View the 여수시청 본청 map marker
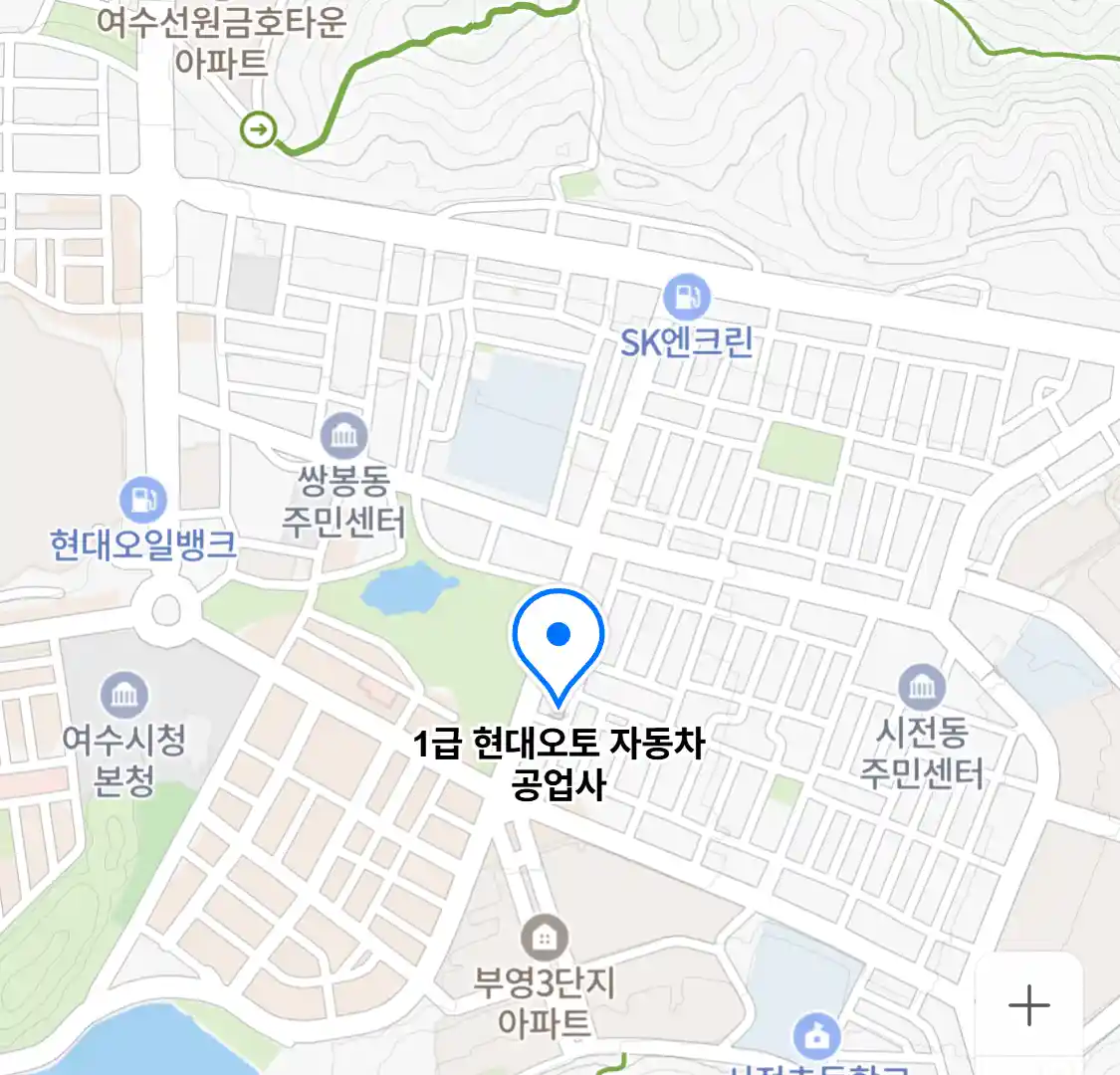1120x1075 pixels. click(x=124, y=695)
